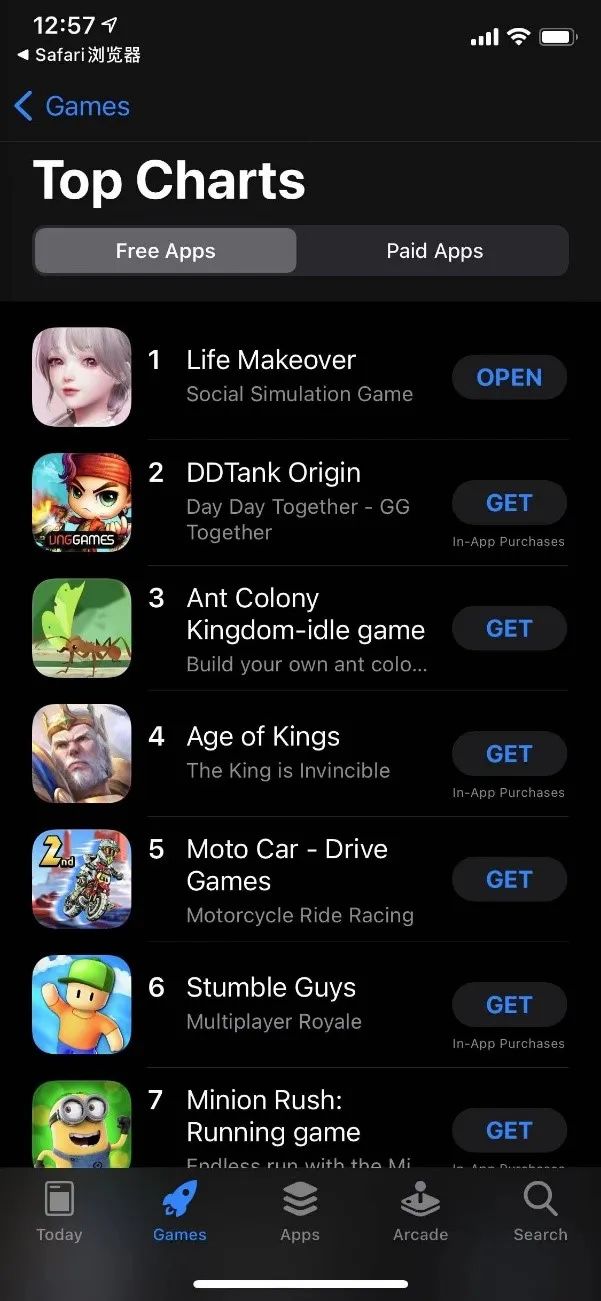Open the Apps tab
The width and height of the screenshot is (601, 1301).
(300, 1210)
